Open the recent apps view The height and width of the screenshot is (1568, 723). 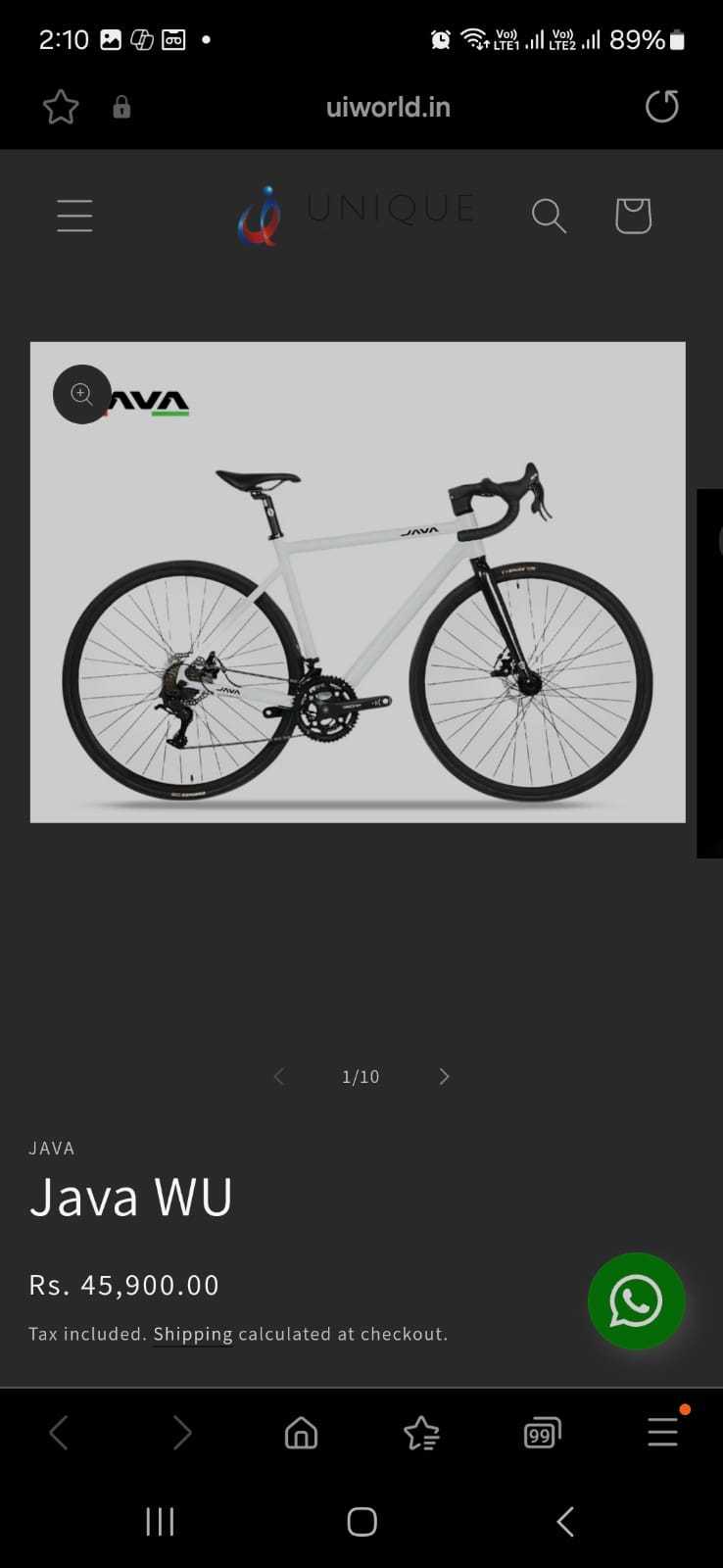click(160, 1522)
